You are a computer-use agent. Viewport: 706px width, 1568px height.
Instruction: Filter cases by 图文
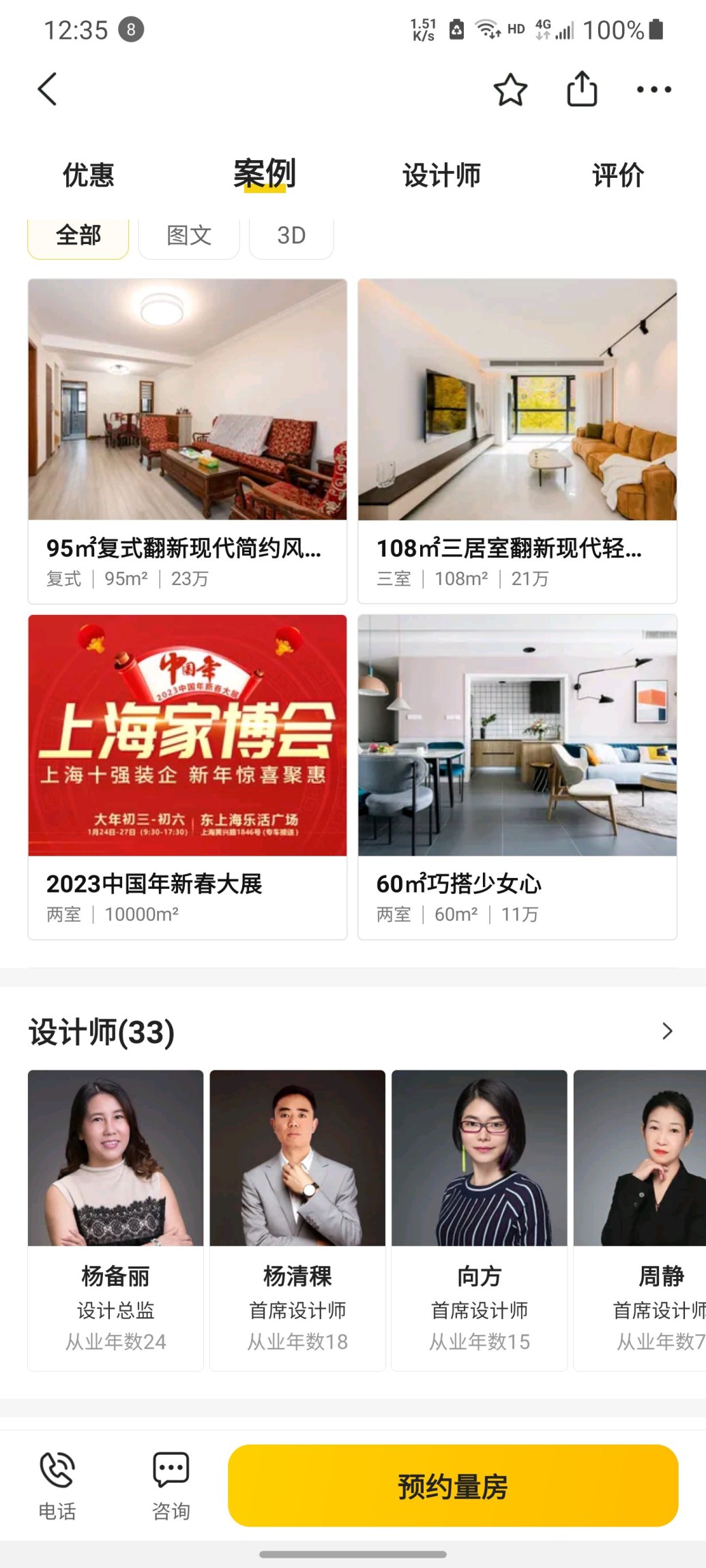pyautogui.click(x=189, y=236)
